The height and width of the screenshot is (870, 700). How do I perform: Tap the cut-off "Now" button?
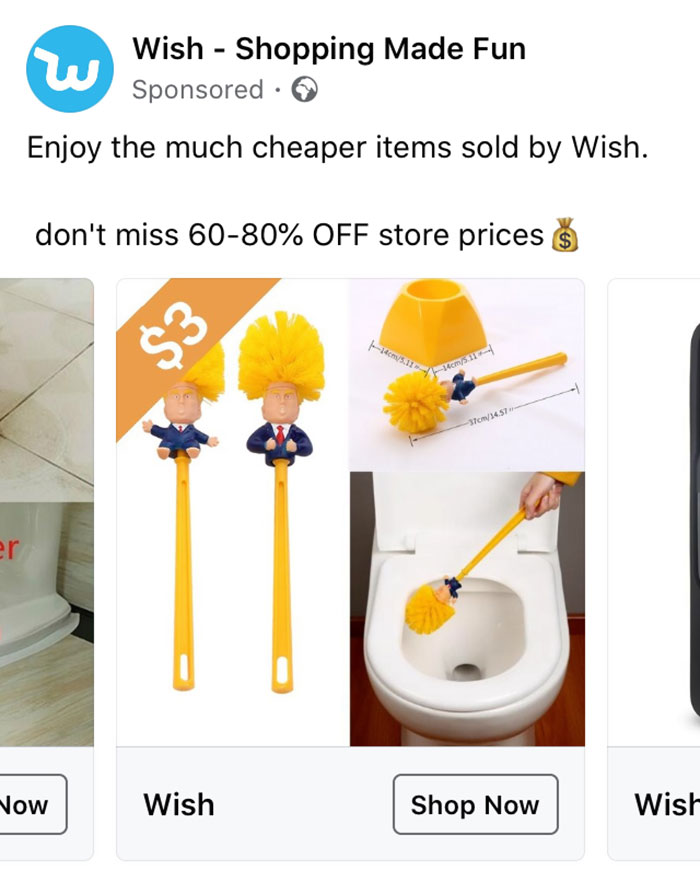pos(30,804)
